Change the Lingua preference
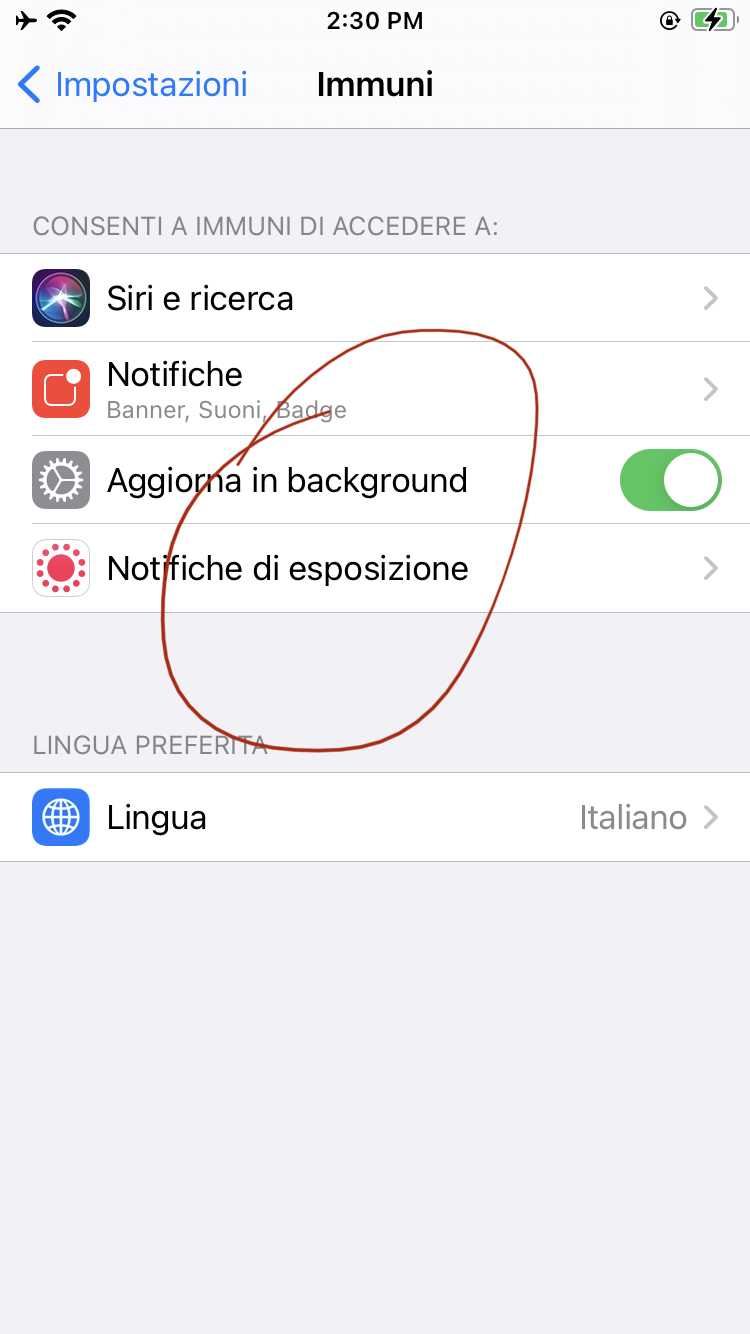The height and width of the screenshot is (1334, 750). (375, 817)
